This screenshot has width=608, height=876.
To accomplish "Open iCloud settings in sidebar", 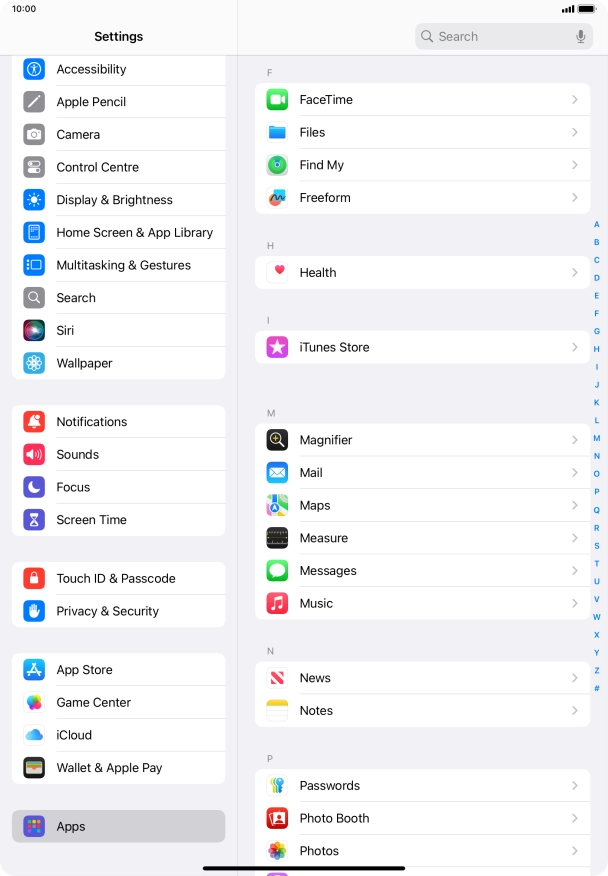I will click(118, 735).
